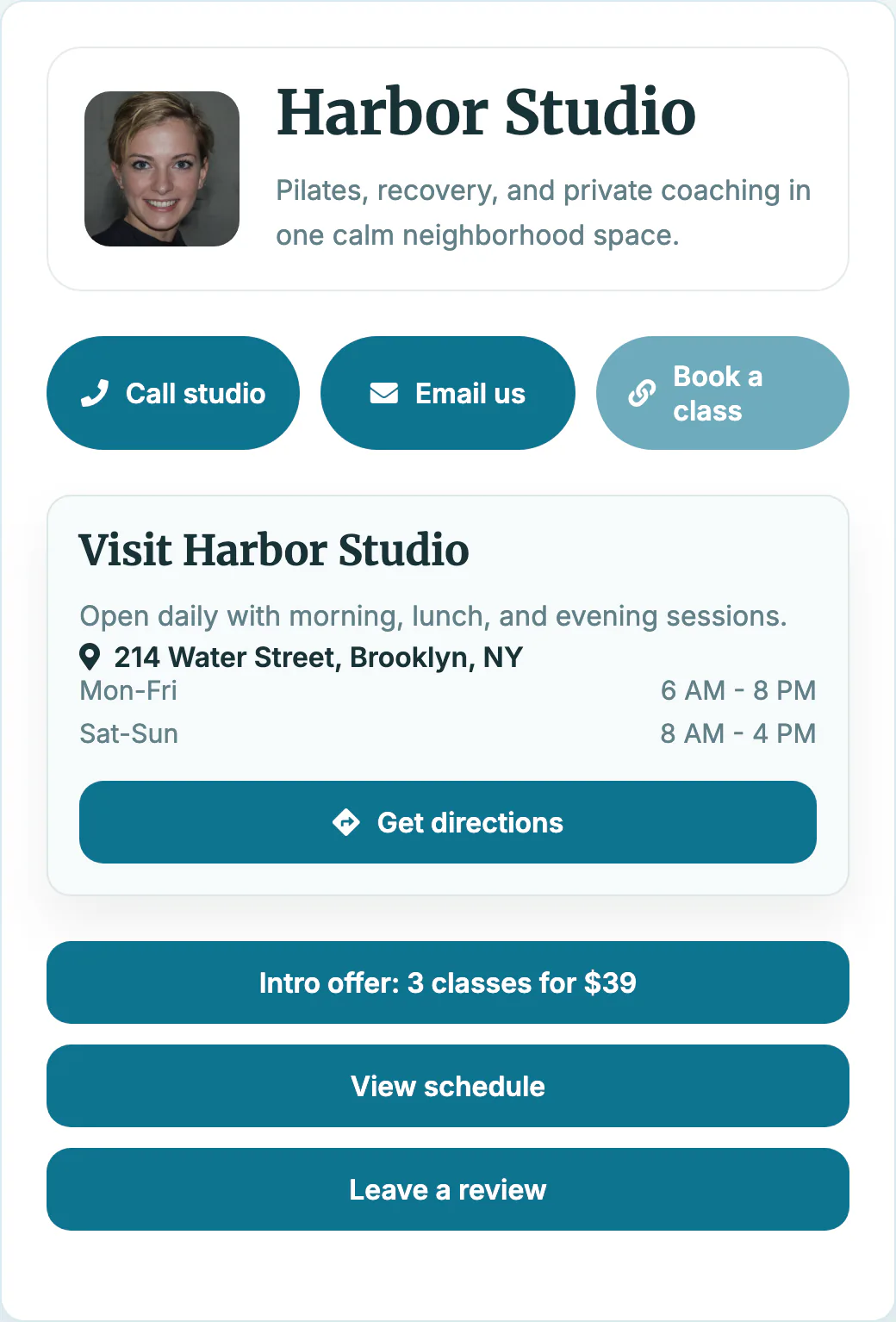The width and height of the screenshot is (896, 1322).
Task: Click the directions arrow icon on Get directions
Action: (x=347, y=822)
